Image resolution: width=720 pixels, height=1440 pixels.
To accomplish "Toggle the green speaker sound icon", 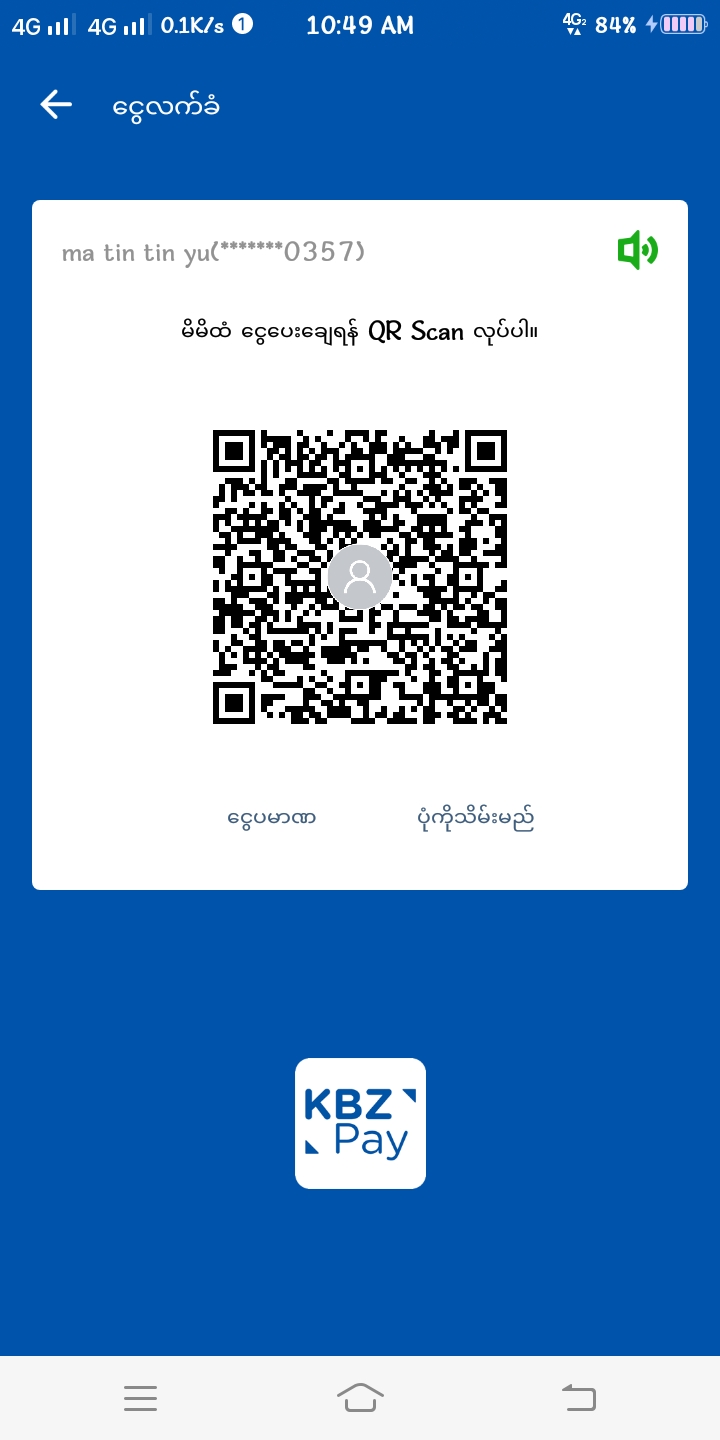I will click(x=637, y=250).
